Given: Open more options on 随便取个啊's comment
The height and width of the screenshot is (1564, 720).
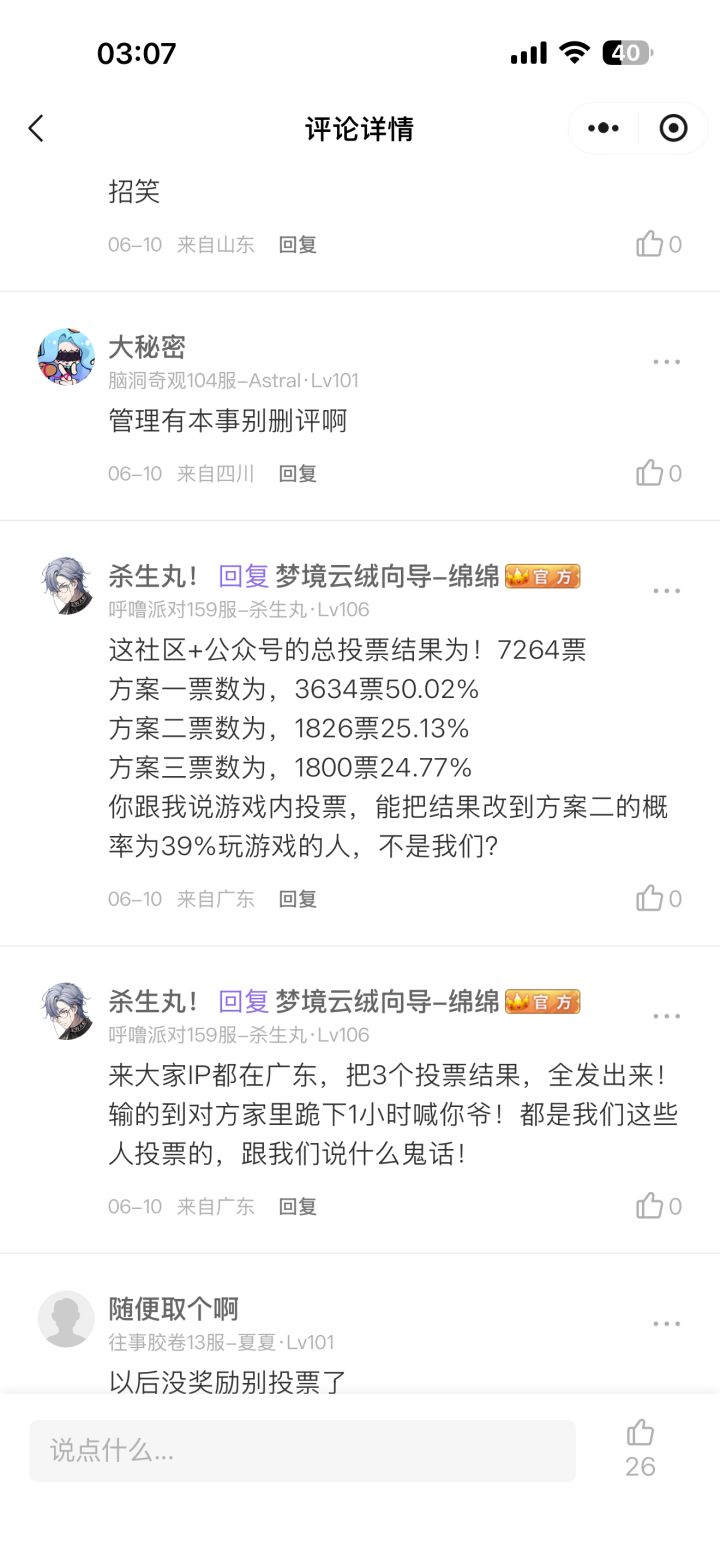Looking at the screenshot, I should coord(667,1324).
